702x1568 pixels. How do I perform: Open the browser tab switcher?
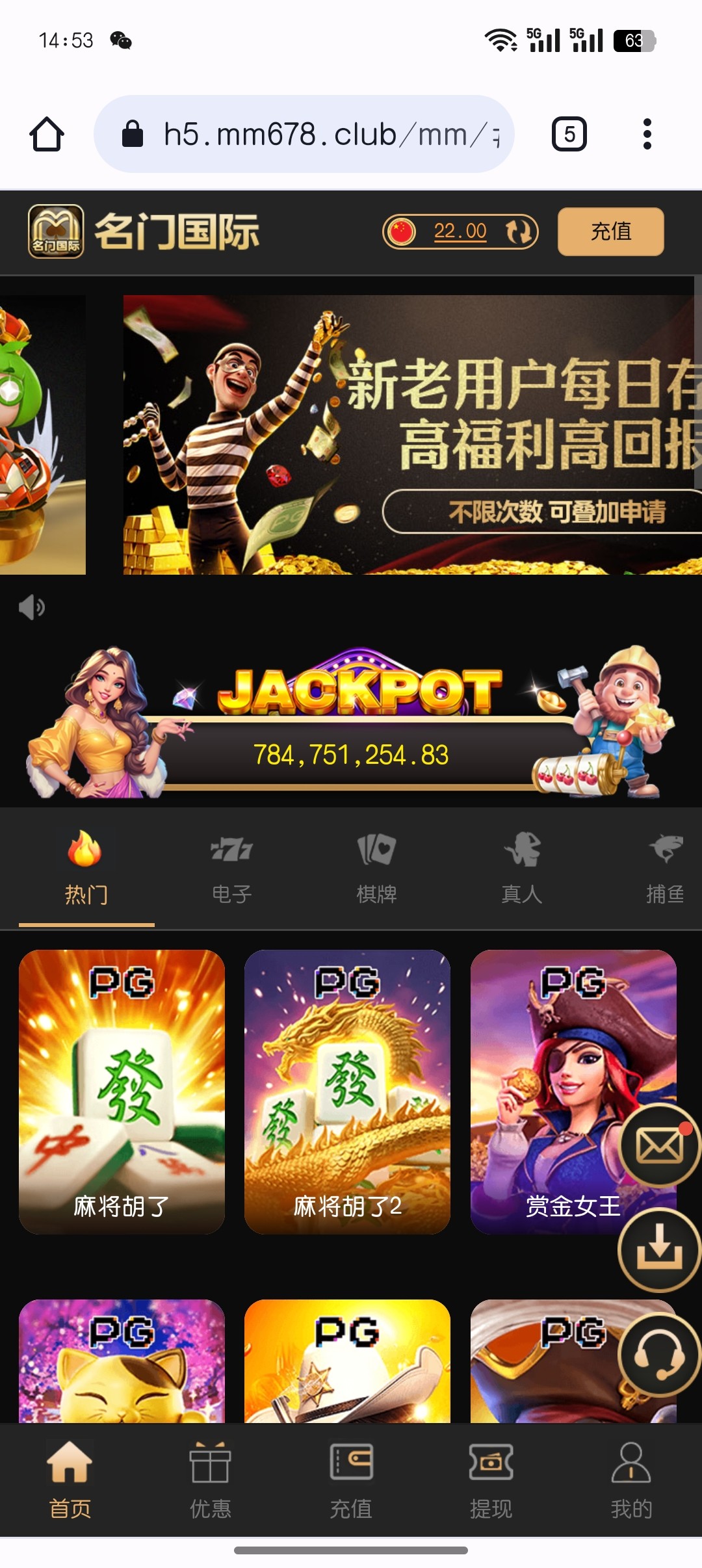click(569, 135)
